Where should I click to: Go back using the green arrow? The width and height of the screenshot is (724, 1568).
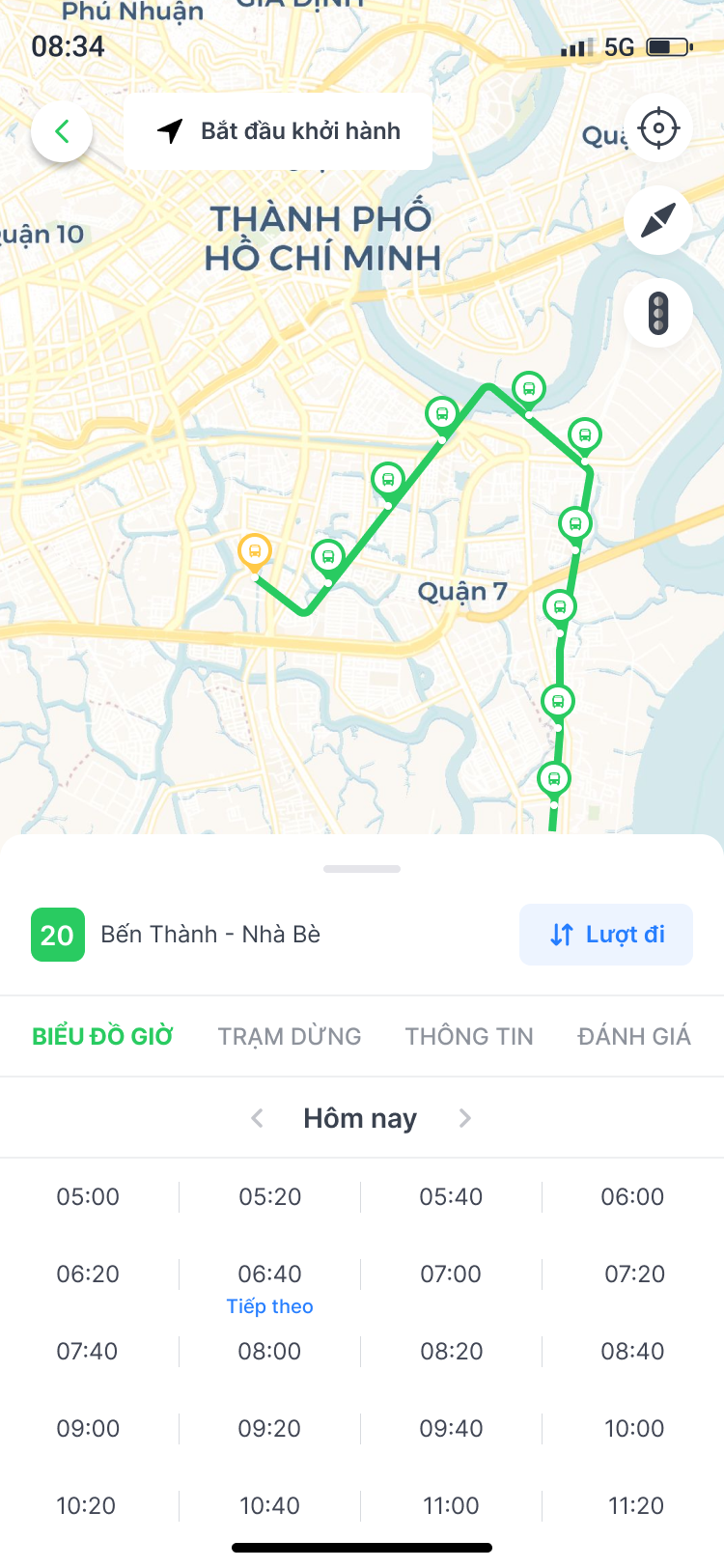(62, 131)
